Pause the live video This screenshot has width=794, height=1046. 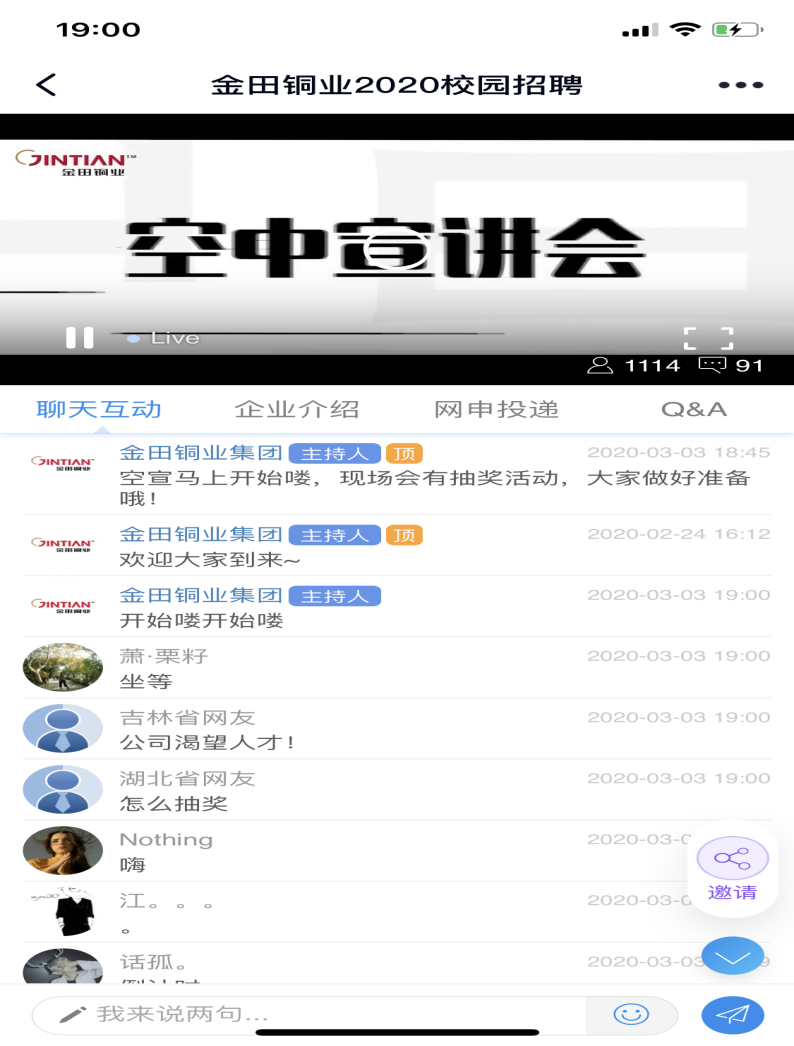tap(80, 338)
